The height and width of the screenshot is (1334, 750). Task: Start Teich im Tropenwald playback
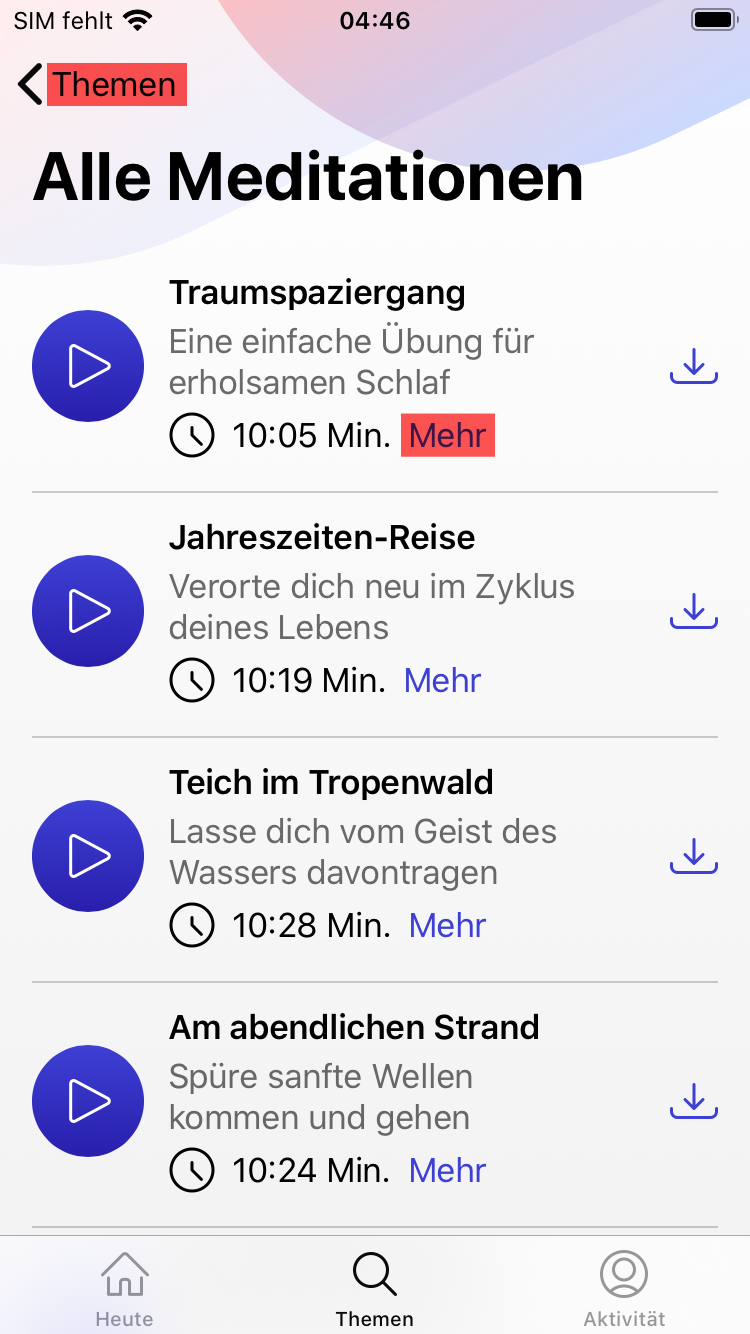[x=88, y=856]
